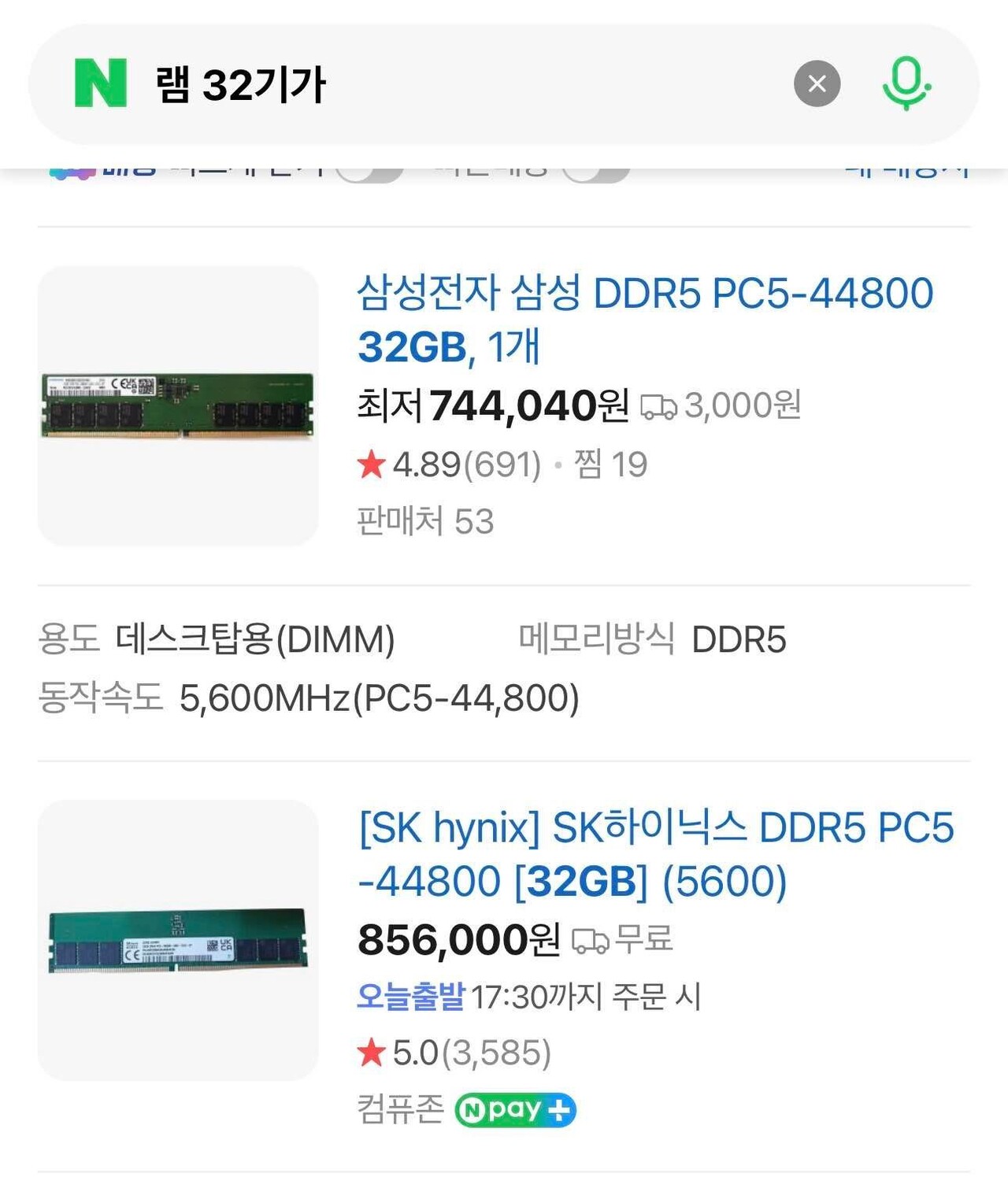View the Samsung DDR5 RAM product image
This screenshot has height=1177, width=1008.
(178, 405)
